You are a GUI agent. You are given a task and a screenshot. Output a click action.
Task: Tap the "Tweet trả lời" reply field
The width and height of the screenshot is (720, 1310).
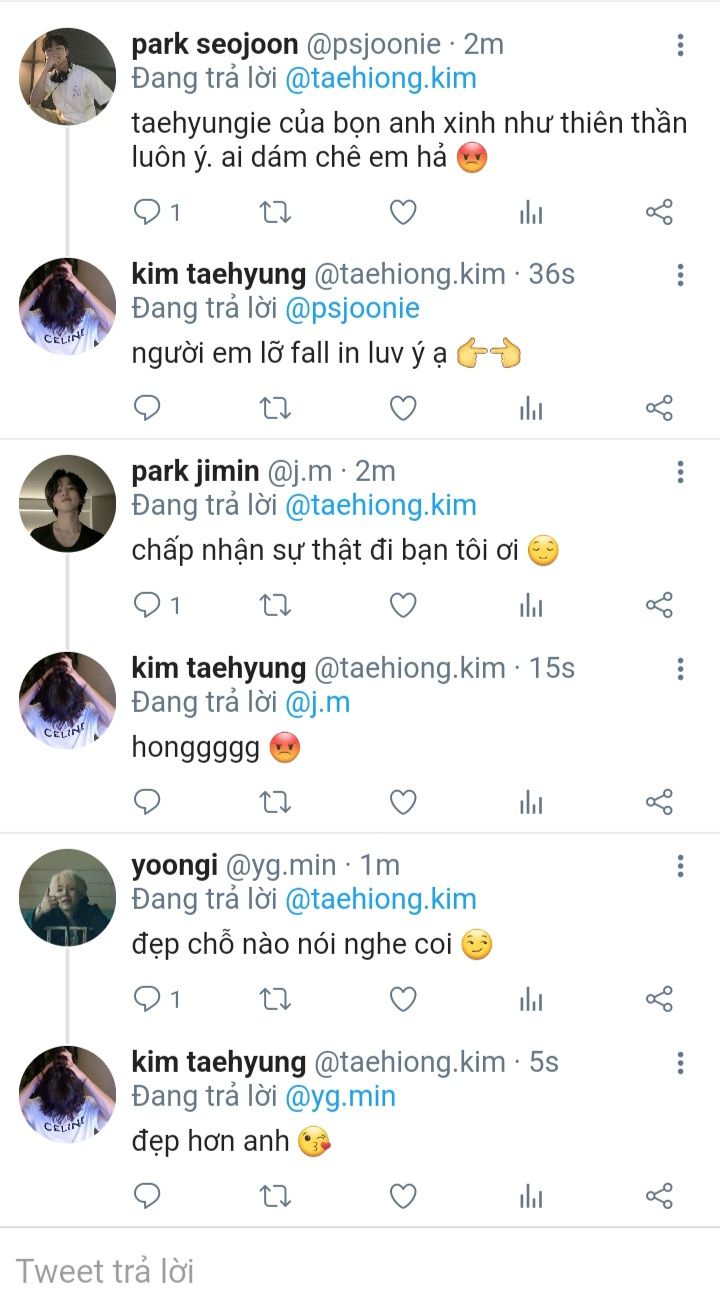point(300,1271)
